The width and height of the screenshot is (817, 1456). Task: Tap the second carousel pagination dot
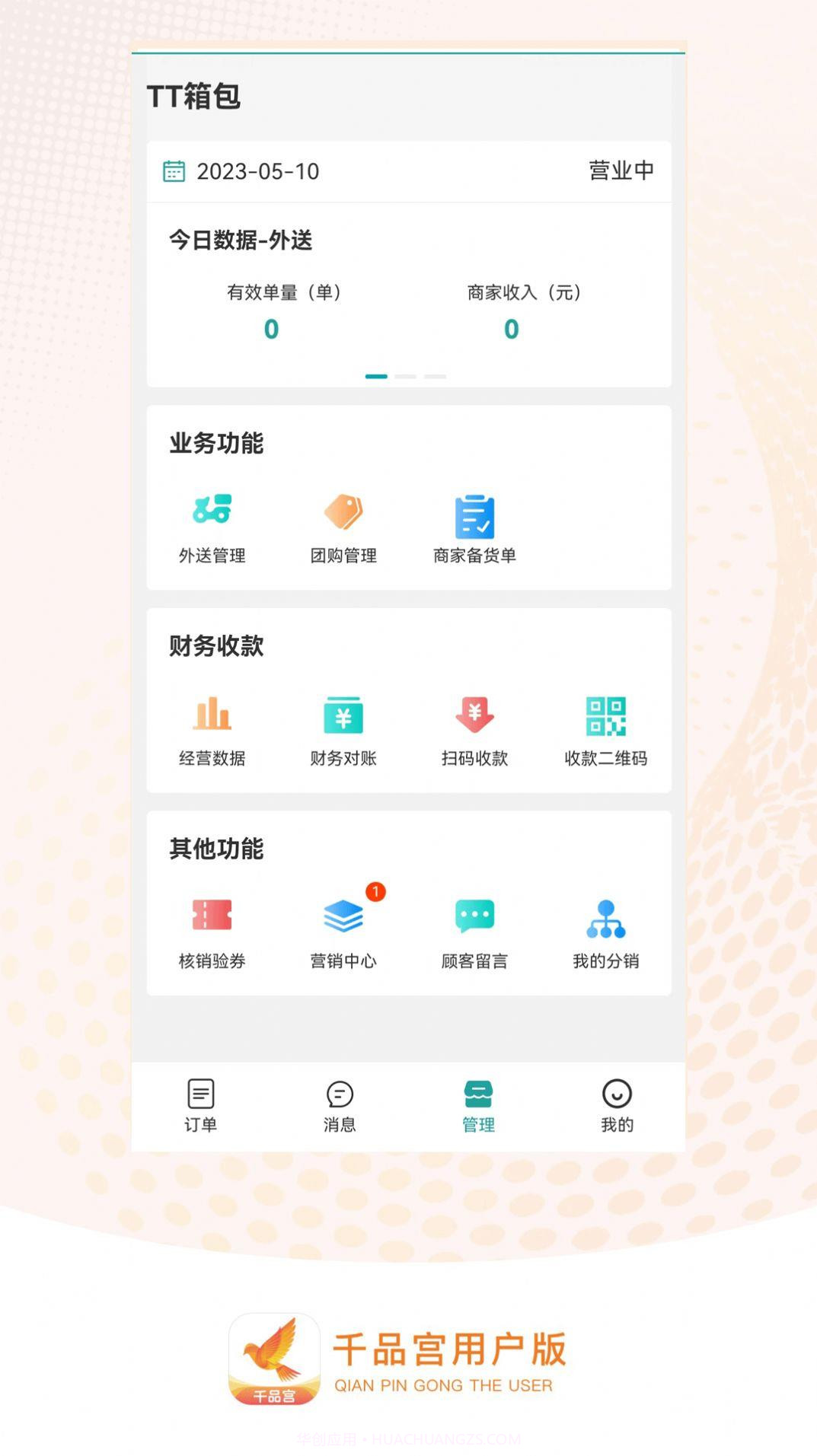[406, 376]
